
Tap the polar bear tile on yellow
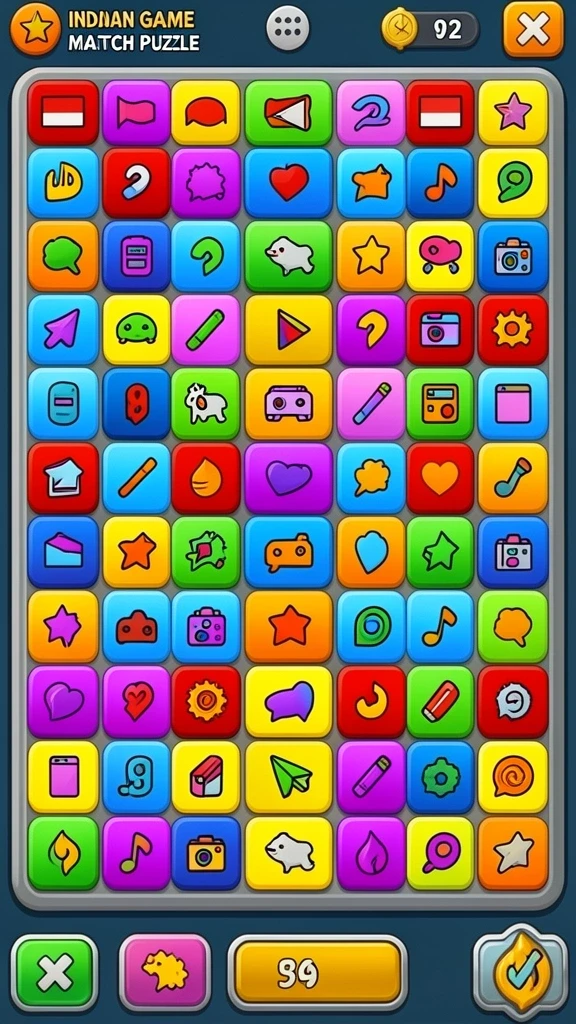coord(289,852)
